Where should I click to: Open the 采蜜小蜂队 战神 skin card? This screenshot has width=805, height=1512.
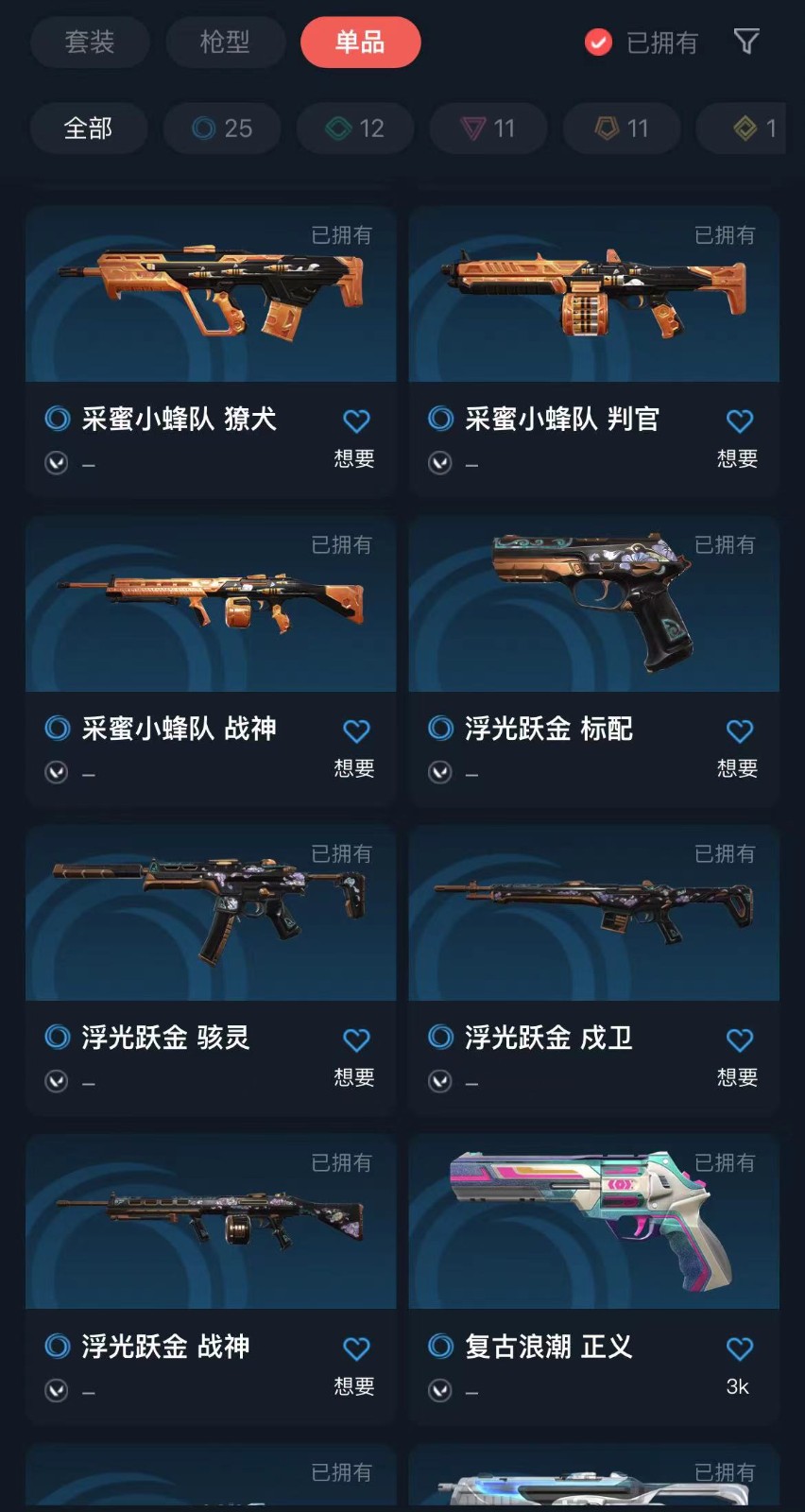click(x=210, y=605)
